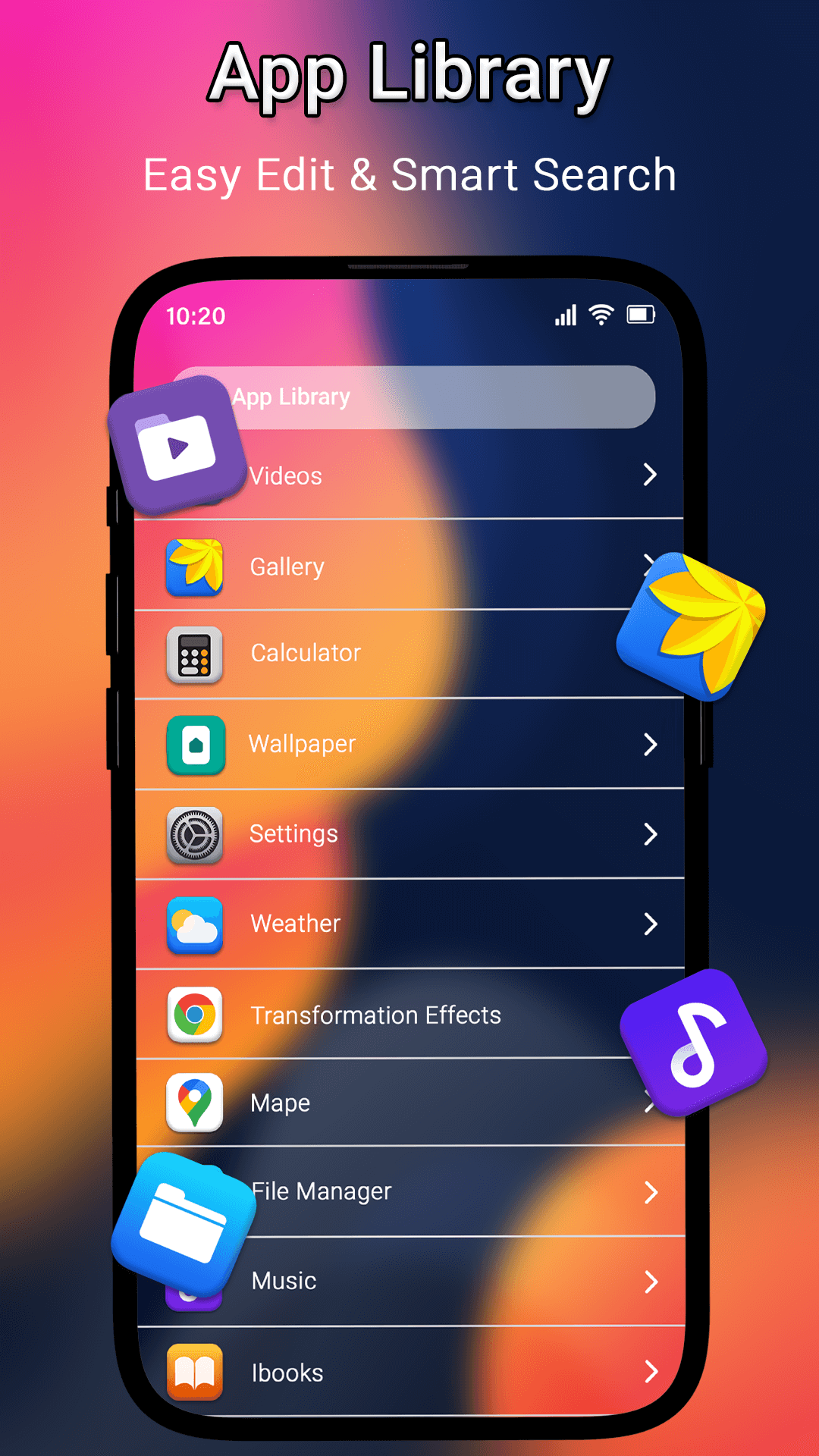Expand the Wallpaper row arrow
The width and height of the screenshot is (819, 1456).
[651, 745]
